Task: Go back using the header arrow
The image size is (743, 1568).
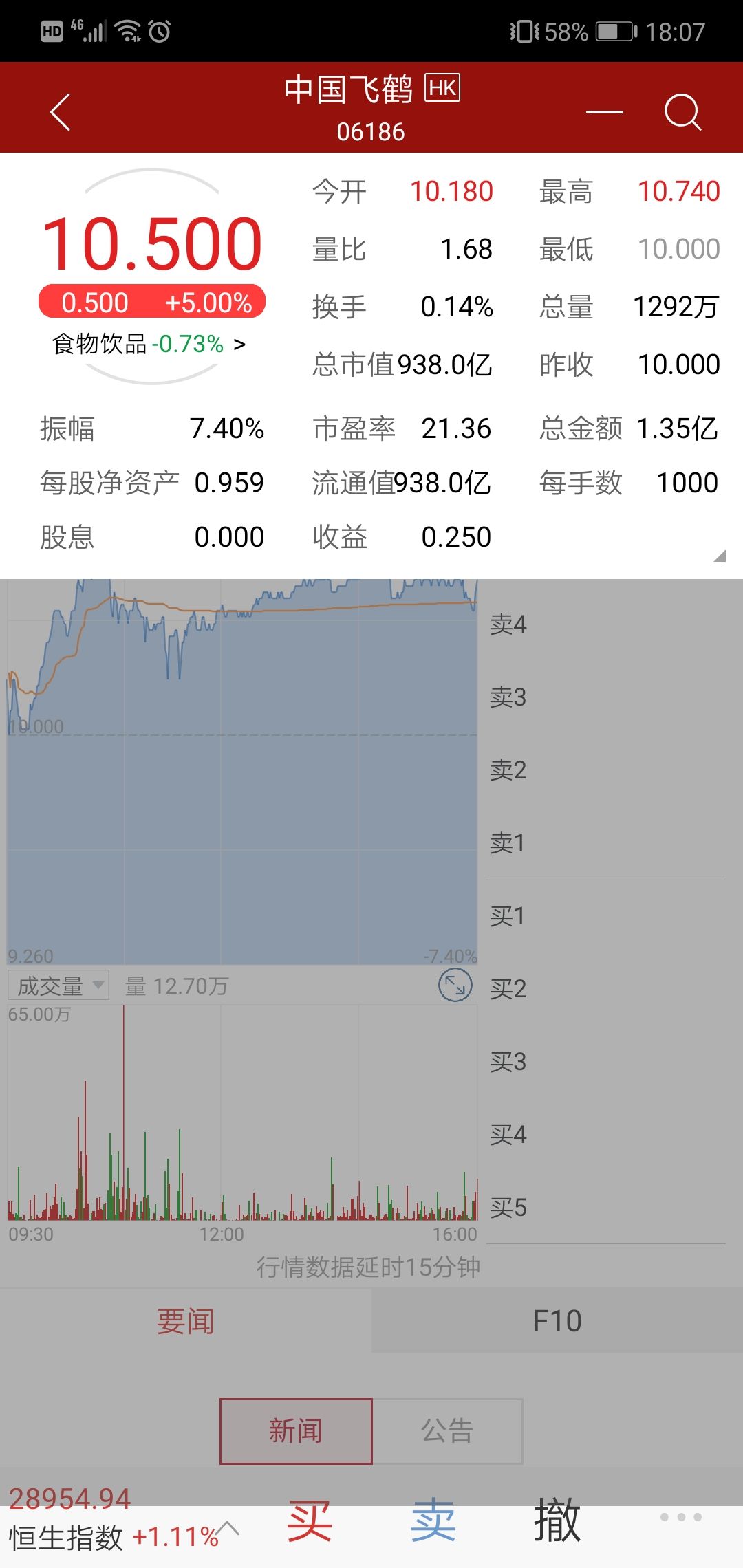Action: (61, 111)
